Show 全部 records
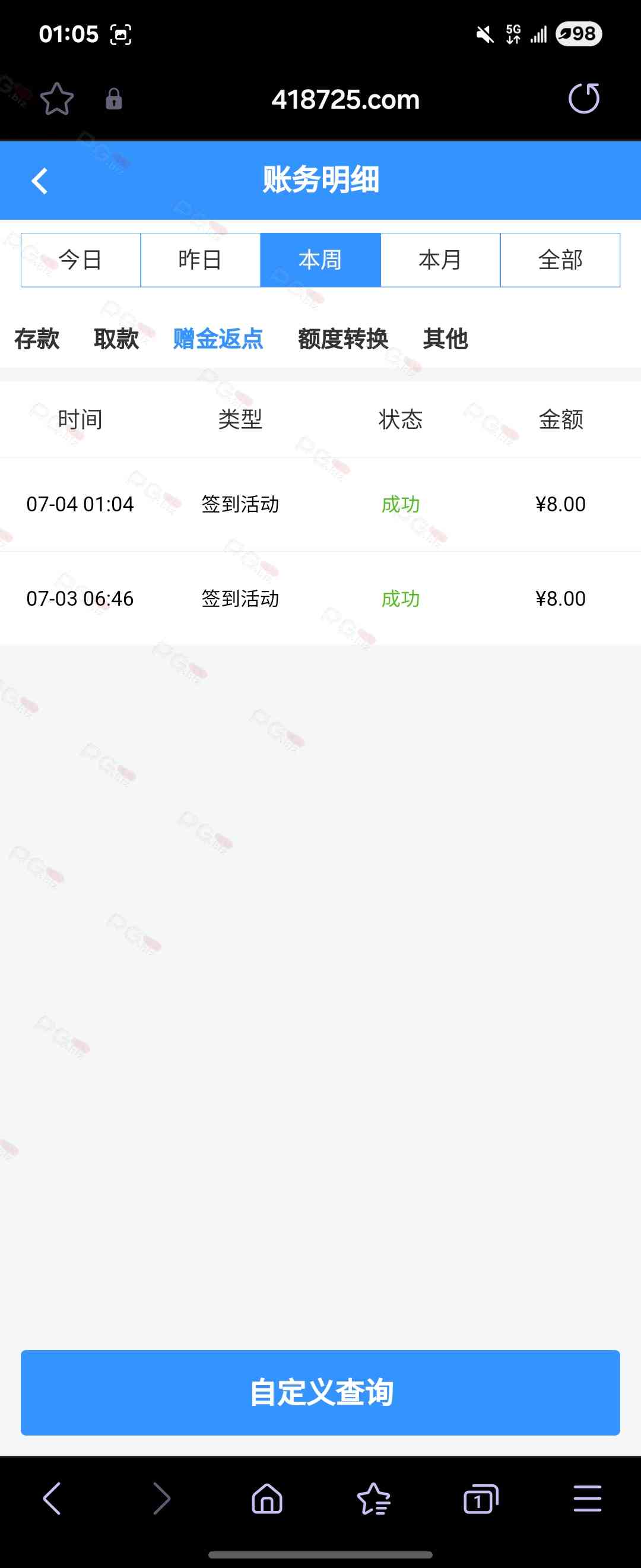This screenshot has width=641, height=1568. 560,260
